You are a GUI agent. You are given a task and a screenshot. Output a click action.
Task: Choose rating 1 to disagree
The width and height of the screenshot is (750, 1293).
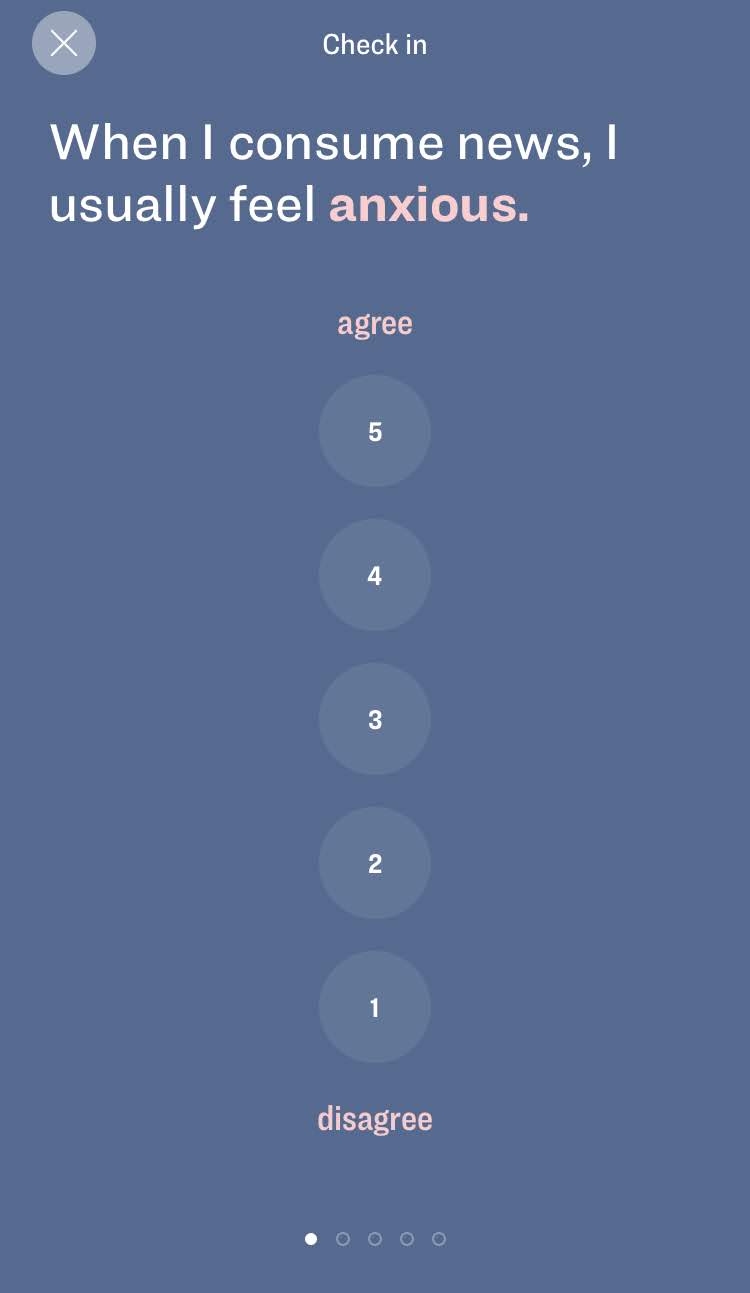(x=375, y=1007)
